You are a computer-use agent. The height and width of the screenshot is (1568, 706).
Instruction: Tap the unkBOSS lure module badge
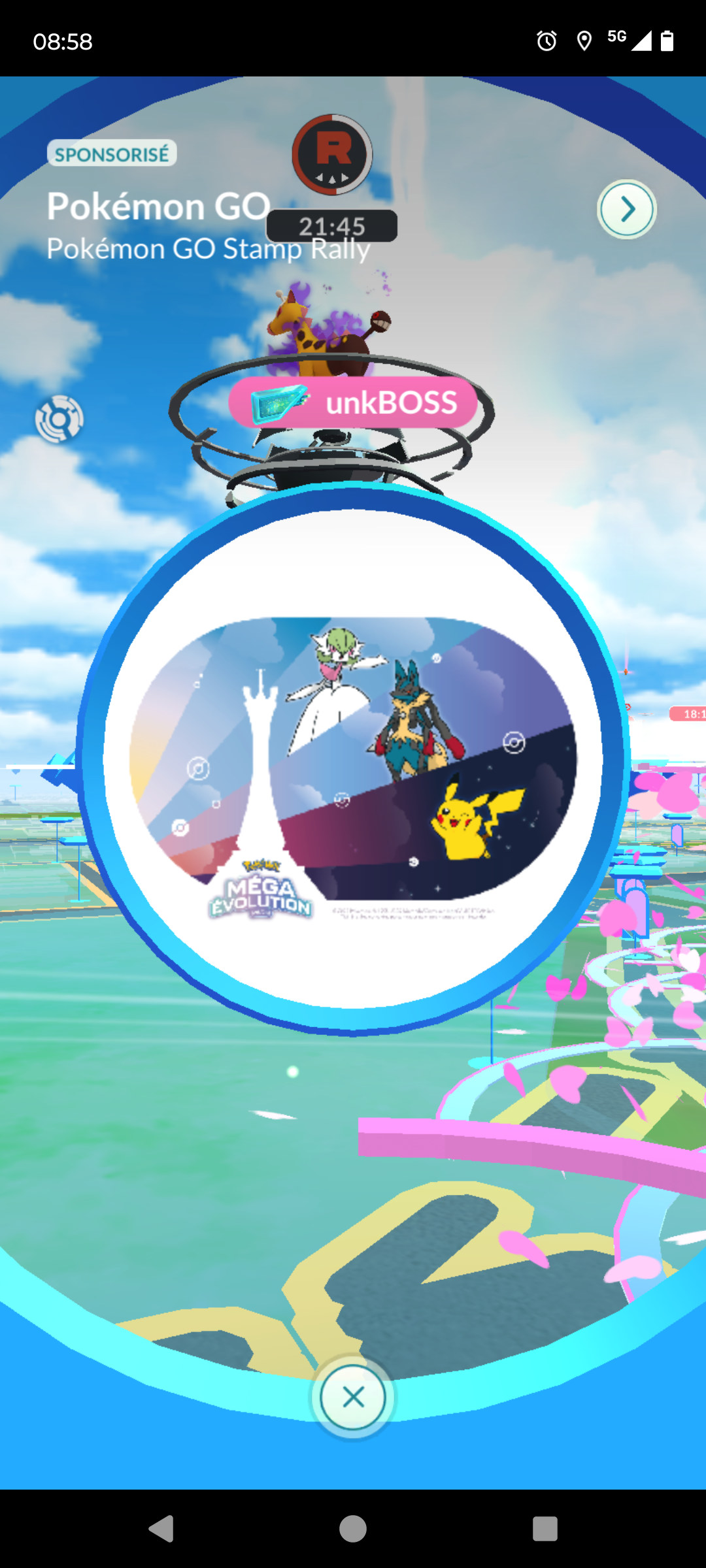[353, 402]
